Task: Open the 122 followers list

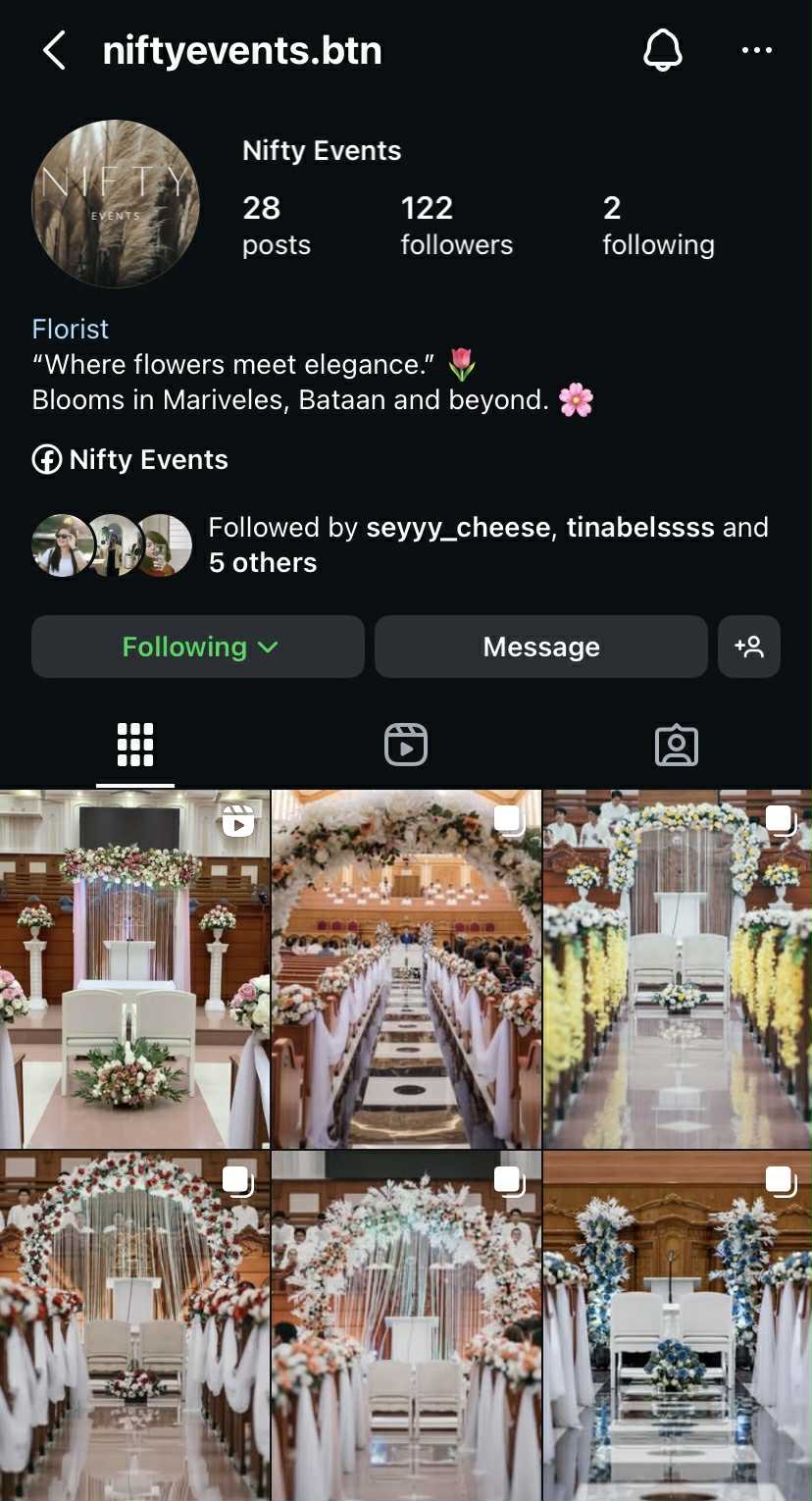Action: (456, 225)
